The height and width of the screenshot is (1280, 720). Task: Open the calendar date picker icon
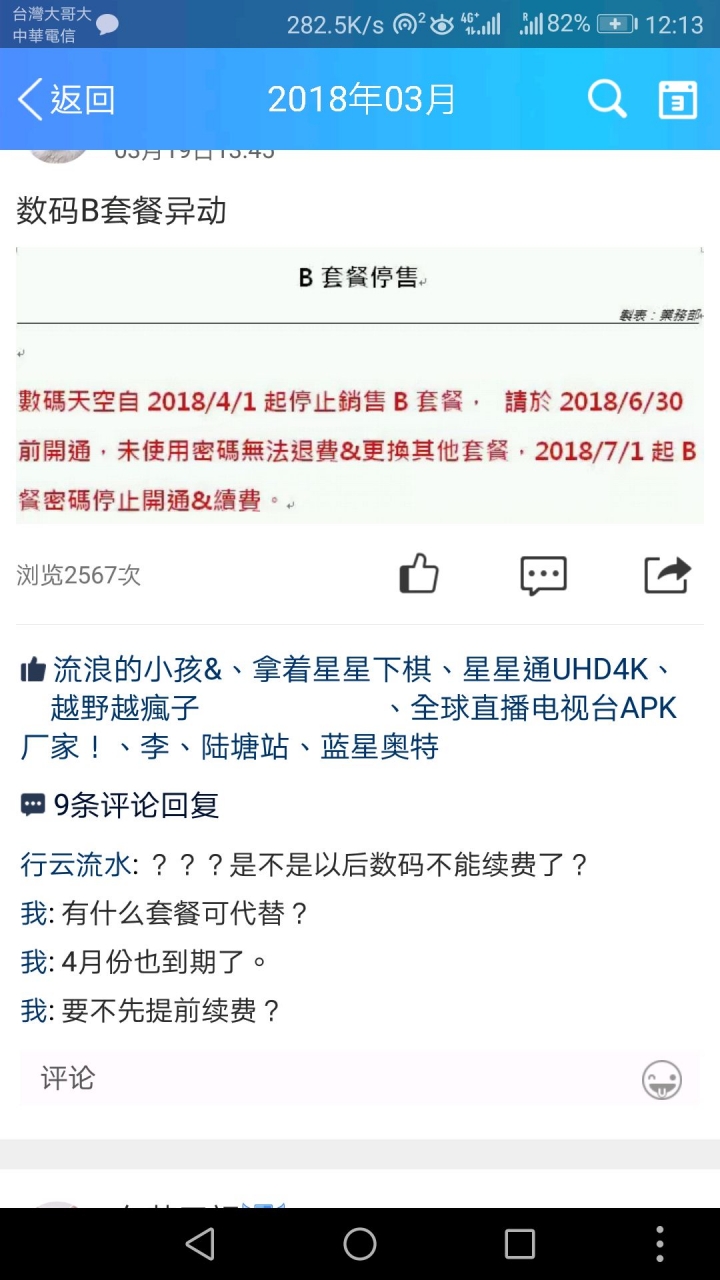678,100
